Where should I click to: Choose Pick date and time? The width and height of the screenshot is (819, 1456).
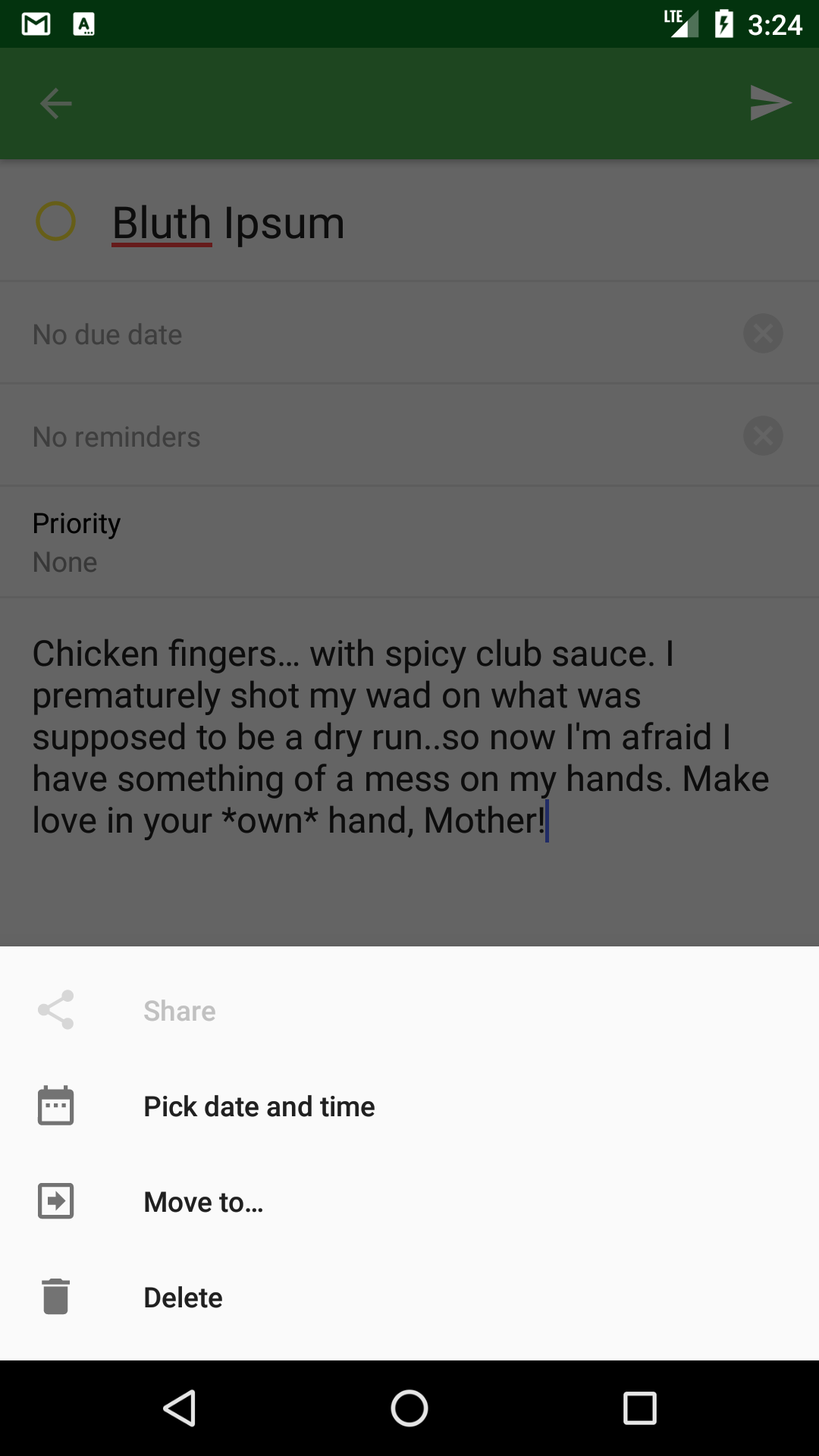tap(259, 1106)
